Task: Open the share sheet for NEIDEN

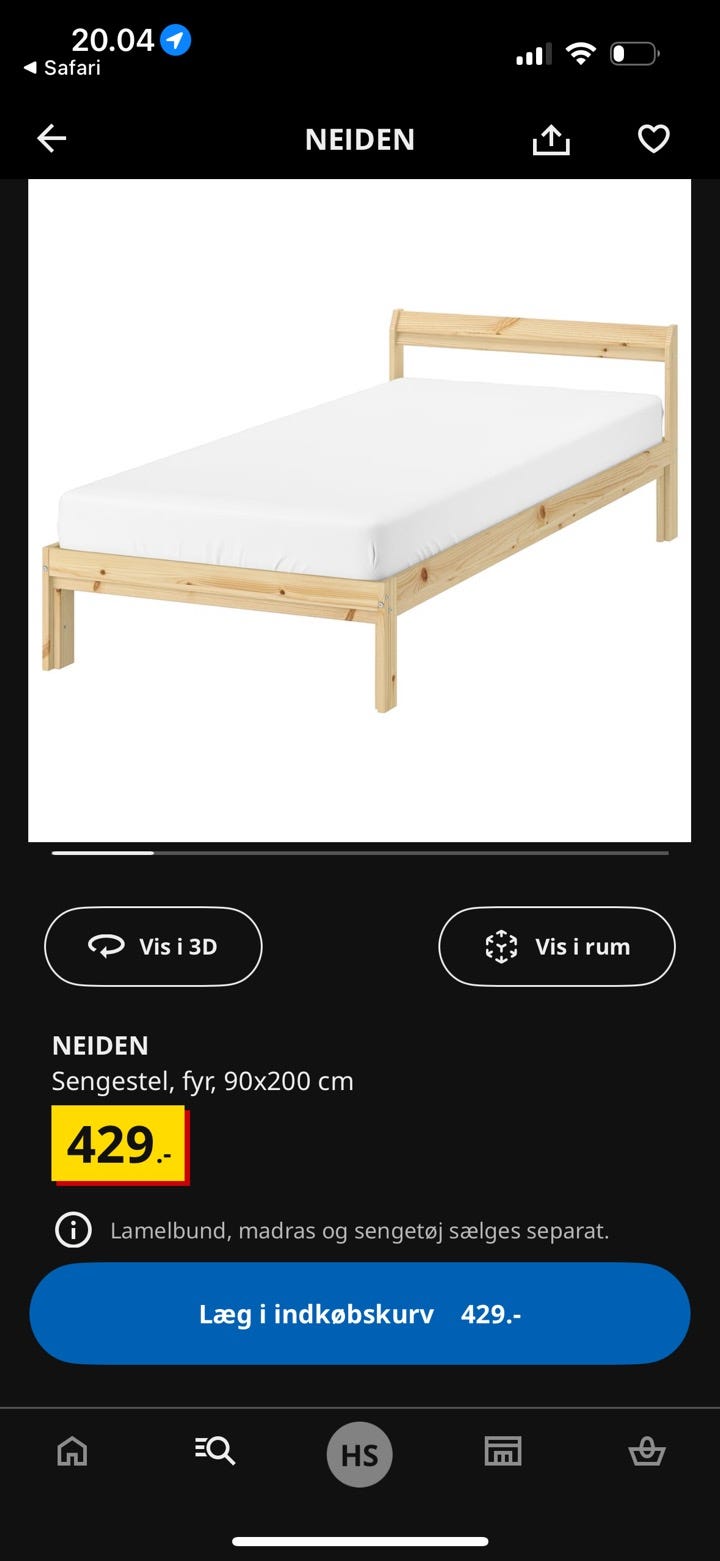Action: (x=551, y=139)
